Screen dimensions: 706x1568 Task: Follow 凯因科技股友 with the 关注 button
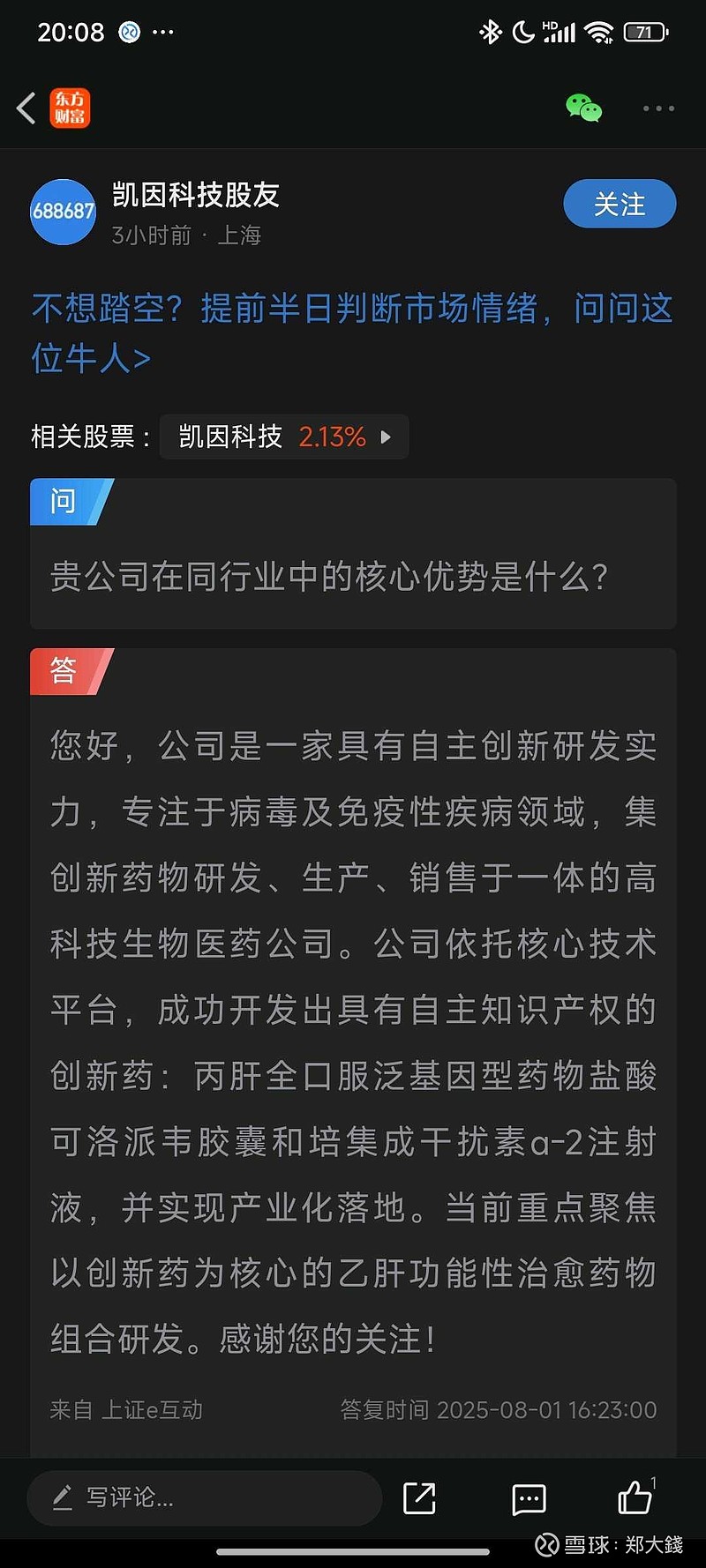pos(620,204)
